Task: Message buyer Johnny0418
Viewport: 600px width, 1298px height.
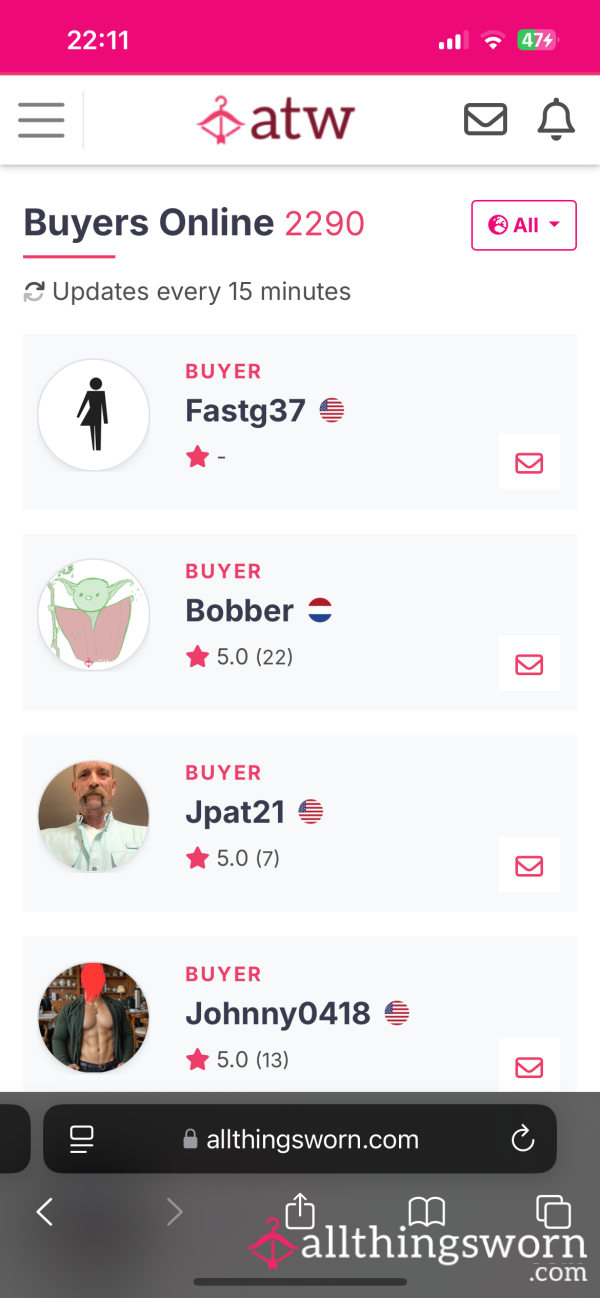Action: tap(529, 1066)
